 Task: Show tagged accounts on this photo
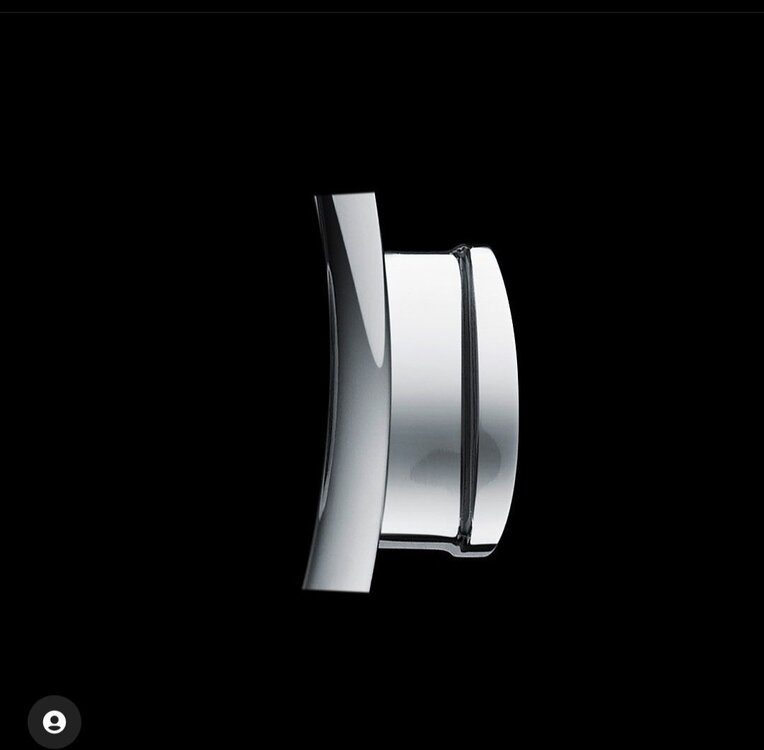[54, 721]
